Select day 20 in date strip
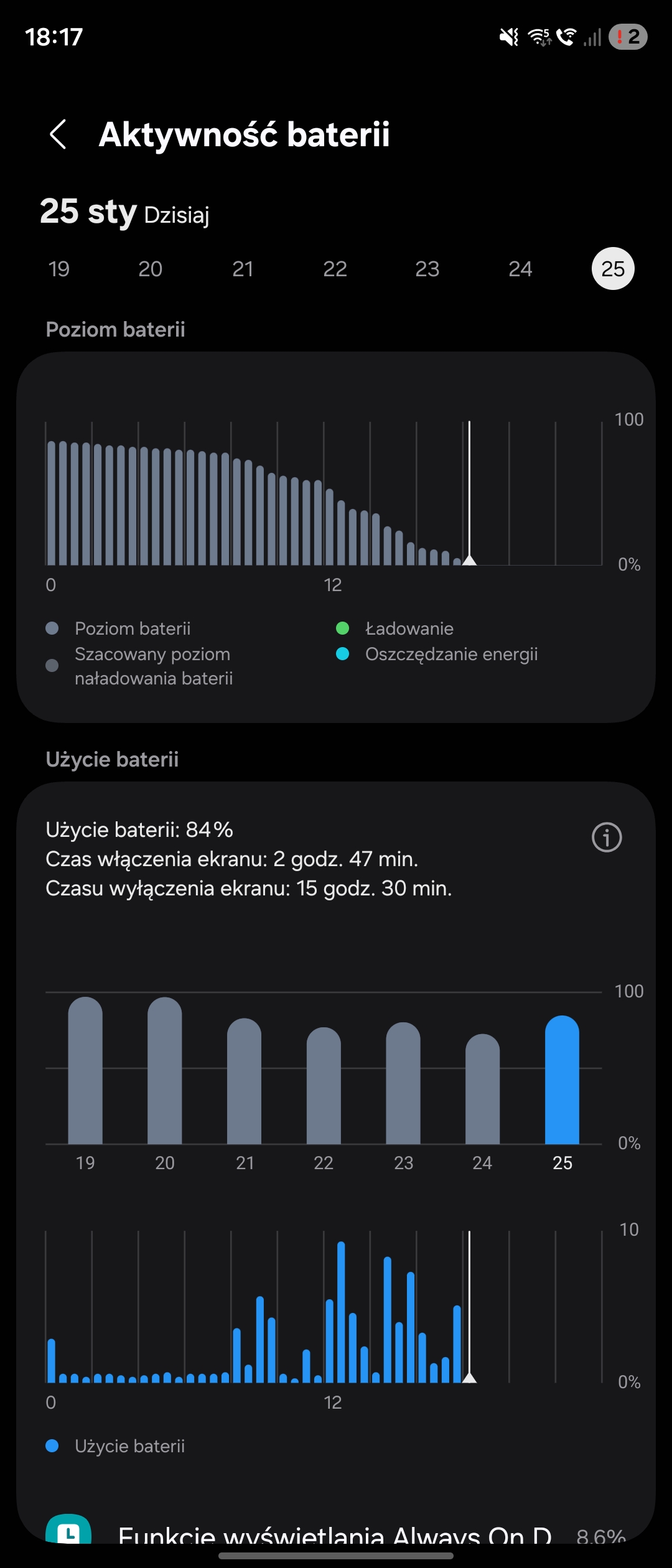 pos(151,269)
